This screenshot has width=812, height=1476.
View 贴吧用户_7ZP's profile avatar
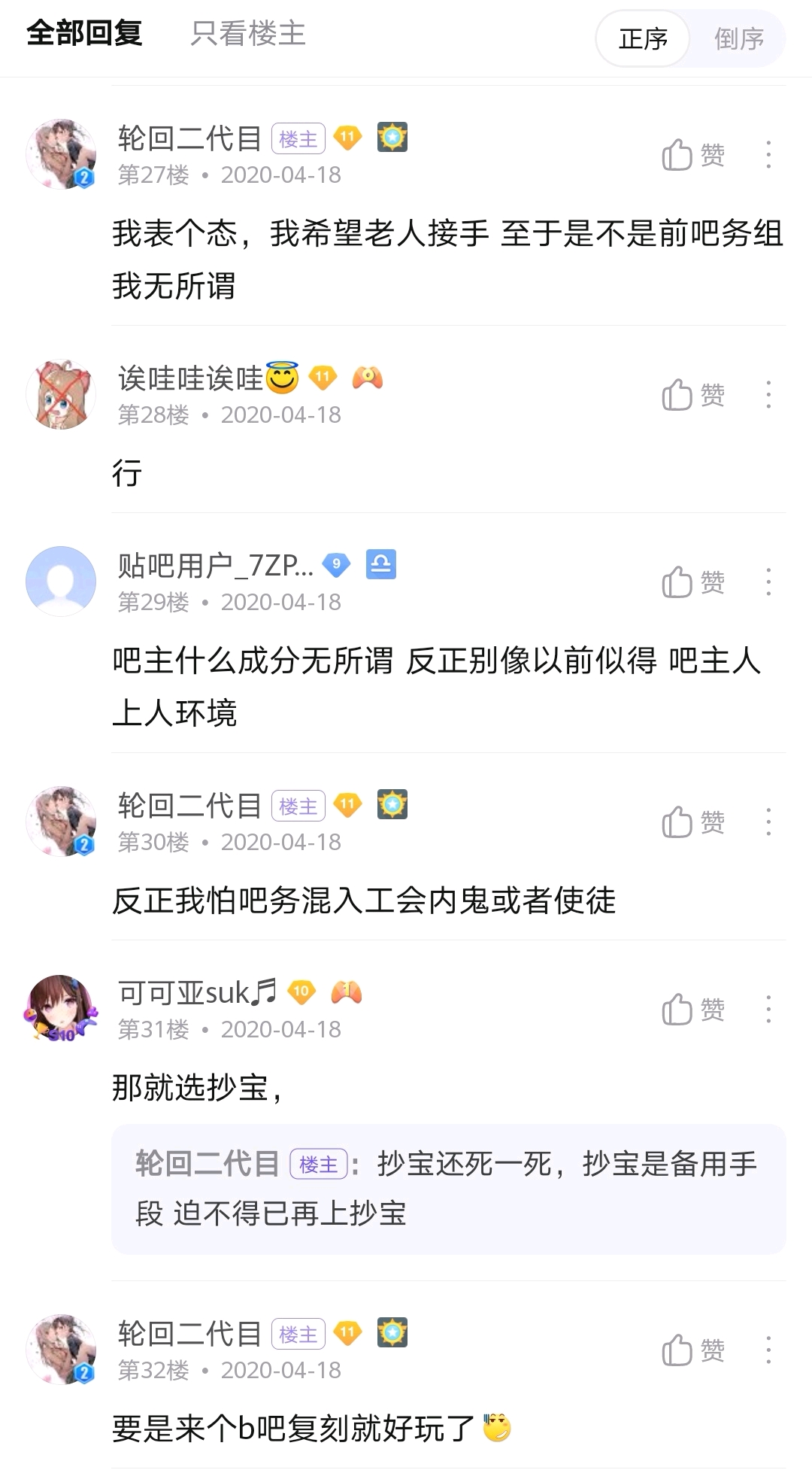(x=61, y=582)
